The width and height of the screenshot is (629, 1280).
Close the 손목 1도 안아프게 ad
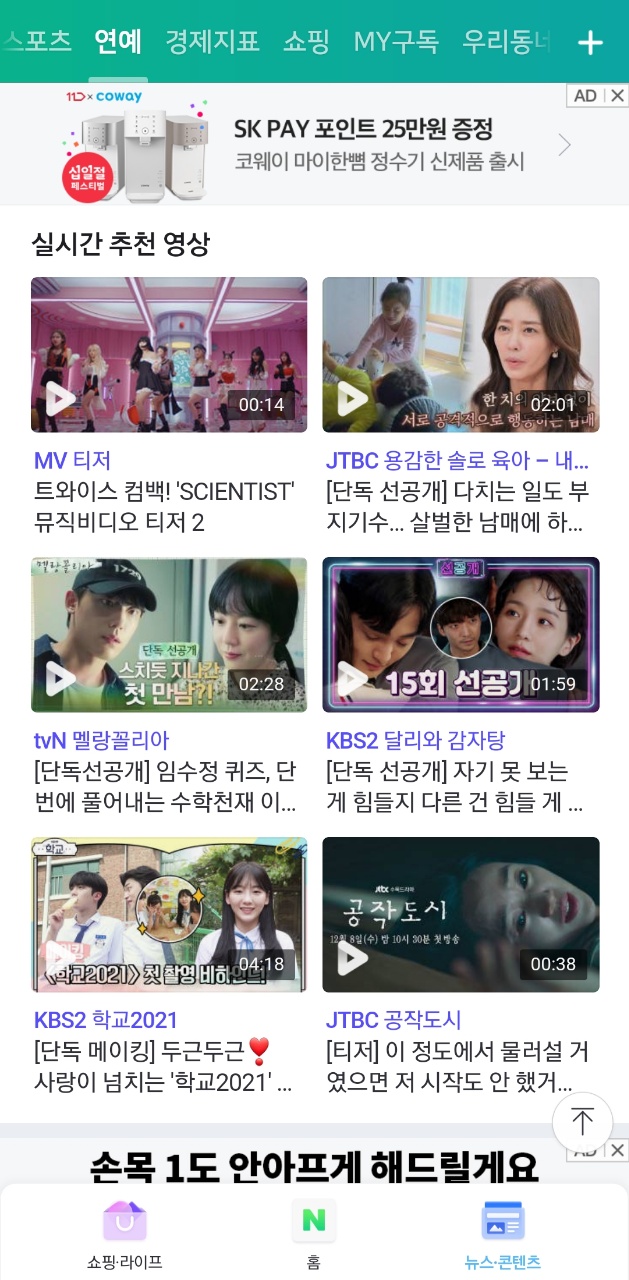coord(618,1150)
